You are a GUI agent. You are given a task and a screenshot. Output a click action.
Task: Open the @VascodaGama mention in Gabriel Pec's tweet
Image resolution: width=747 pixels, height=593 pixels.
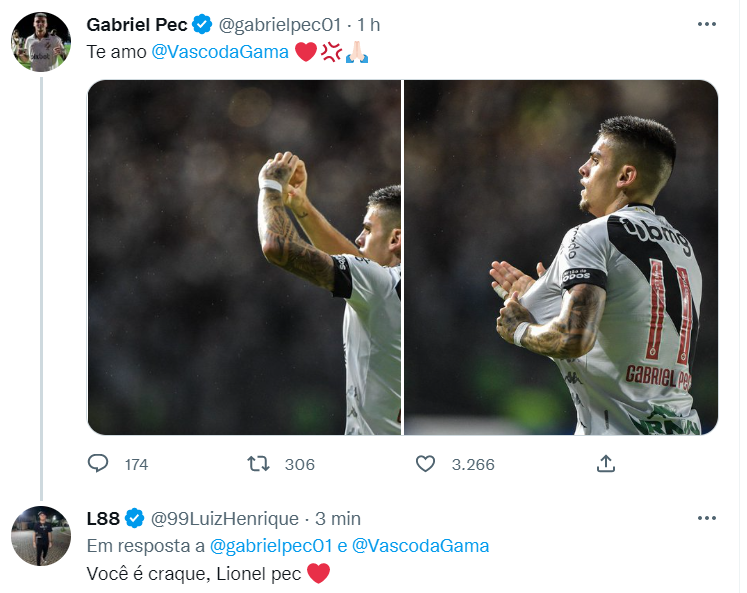(x=220, y=52)
